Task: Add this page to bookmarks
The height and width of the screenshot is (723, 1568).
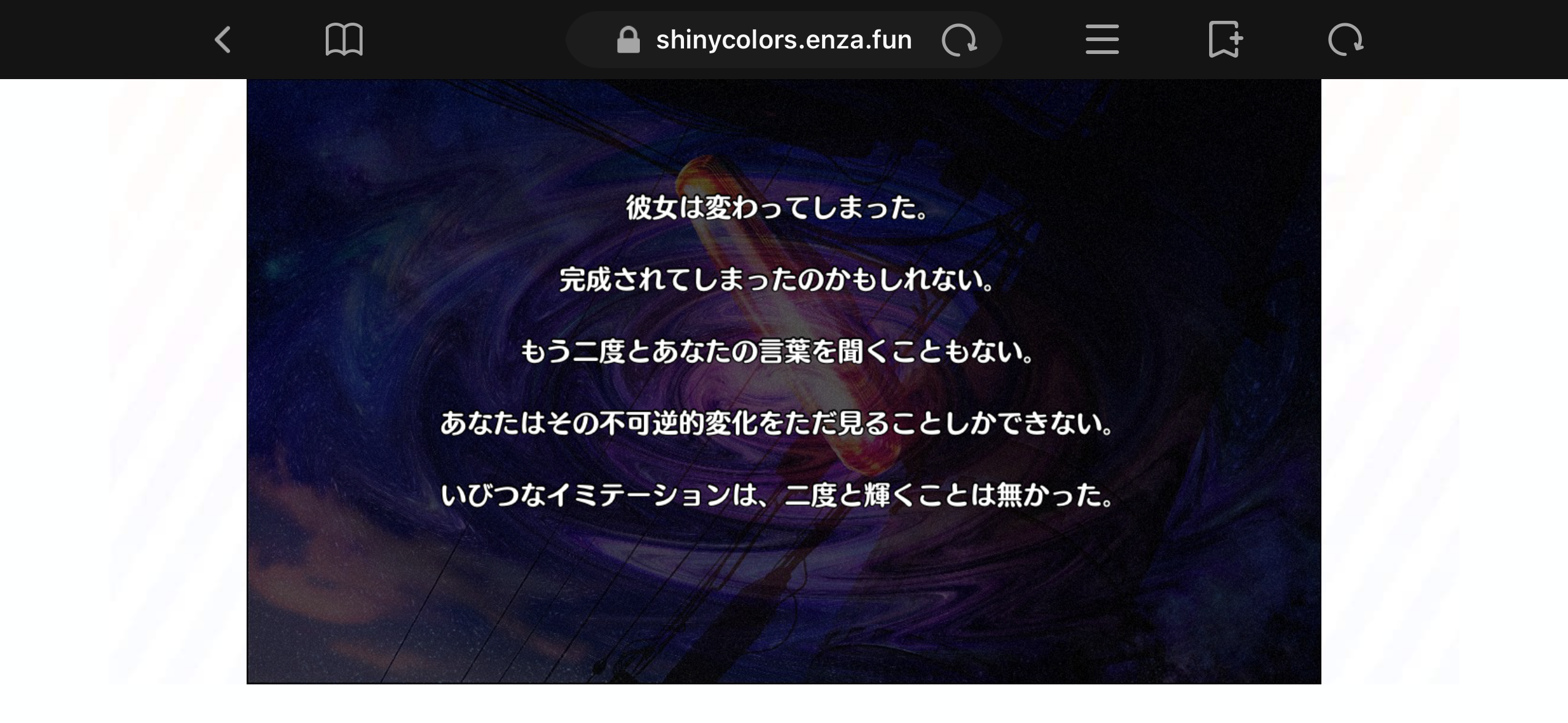Action: (x=1224, y=40)
